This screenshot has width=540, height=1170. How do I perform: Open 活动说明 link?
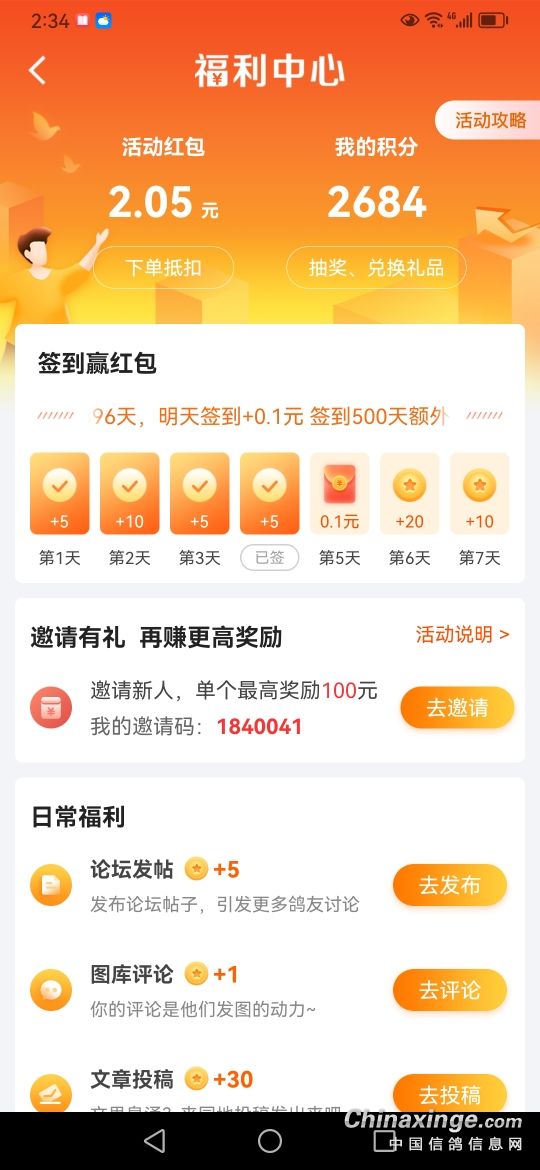point(462,635)
